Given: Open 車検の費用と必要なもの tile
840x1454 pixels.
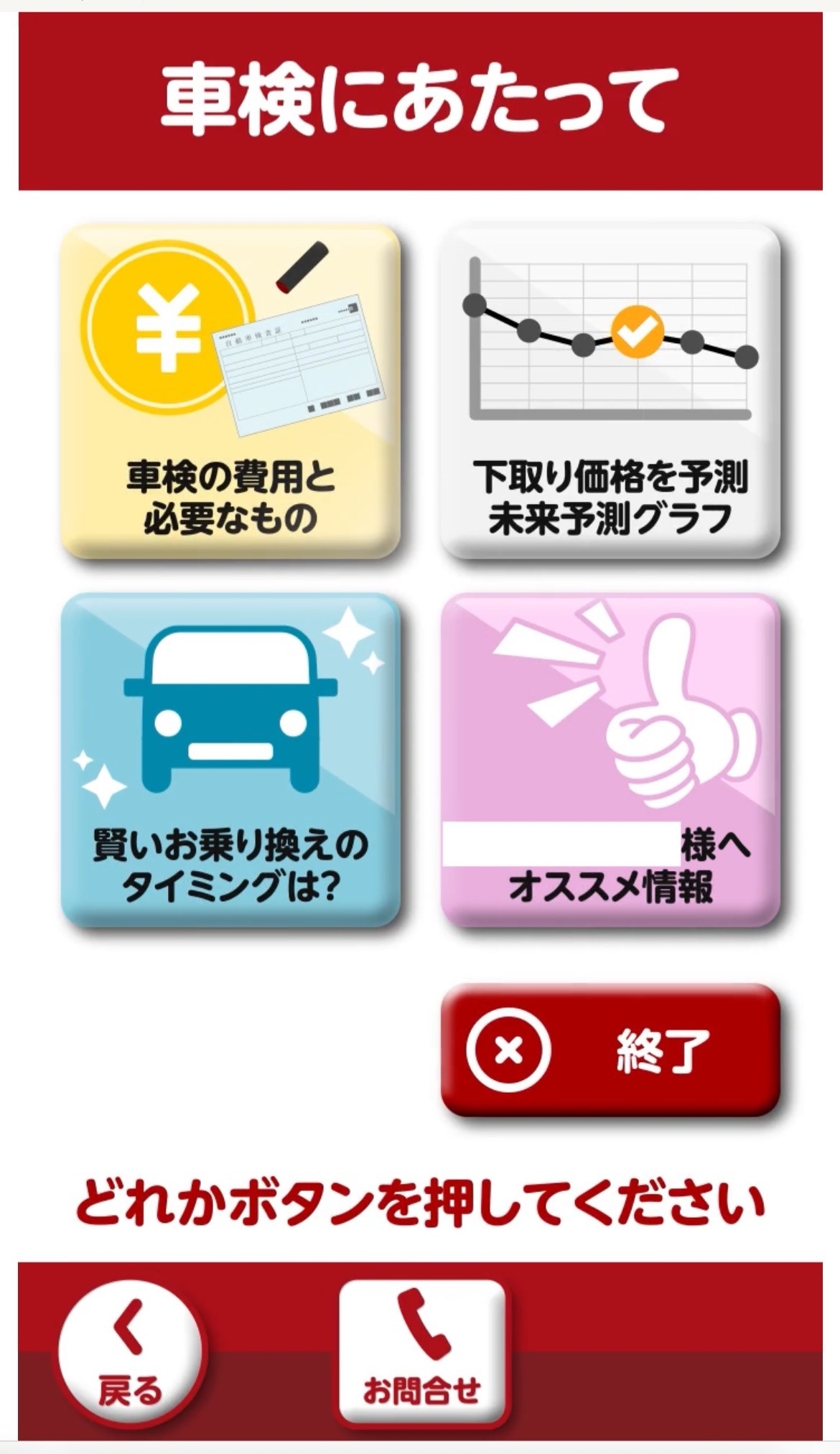Looking at the screenshot, I should [x=230, y=391].
